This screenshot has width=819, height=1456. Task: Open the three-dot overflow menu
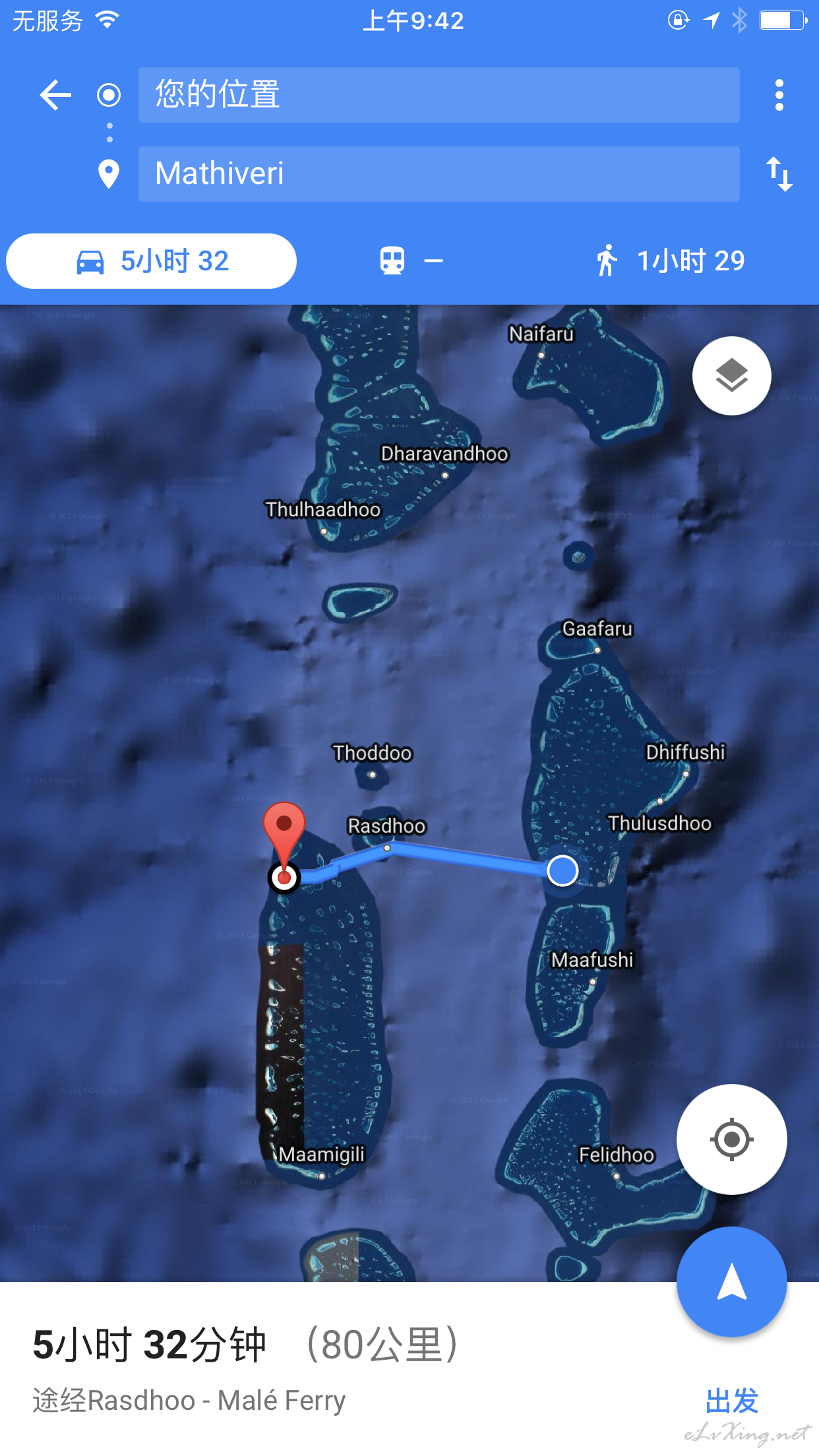pyautogui.click(x=779, y=95)
